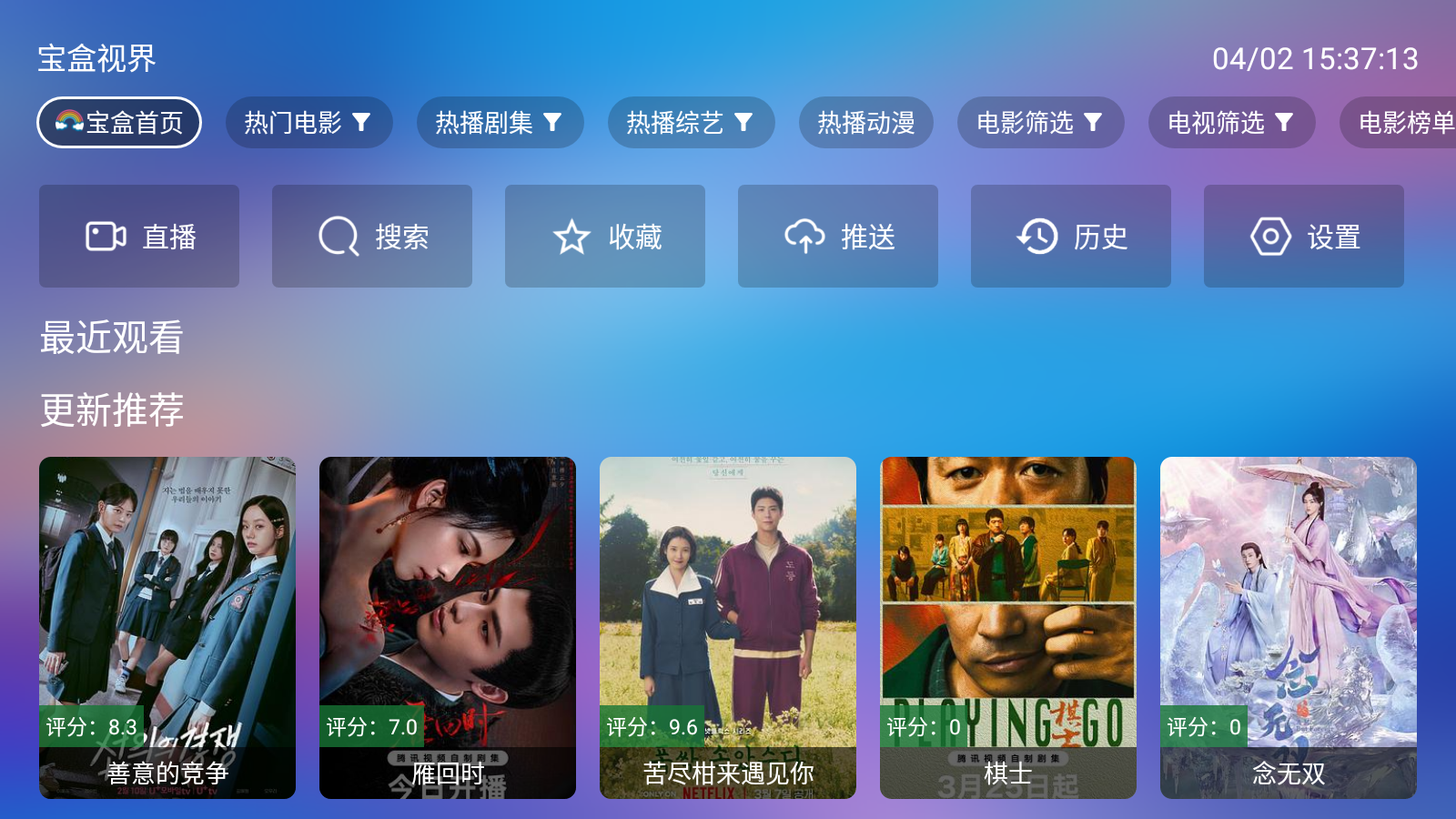Image resolution: width=1456 pixels, height=819 pixels.
Task: Open the 电影筛选 tab
Action: pyautogui.click(x=1040, y=123)
